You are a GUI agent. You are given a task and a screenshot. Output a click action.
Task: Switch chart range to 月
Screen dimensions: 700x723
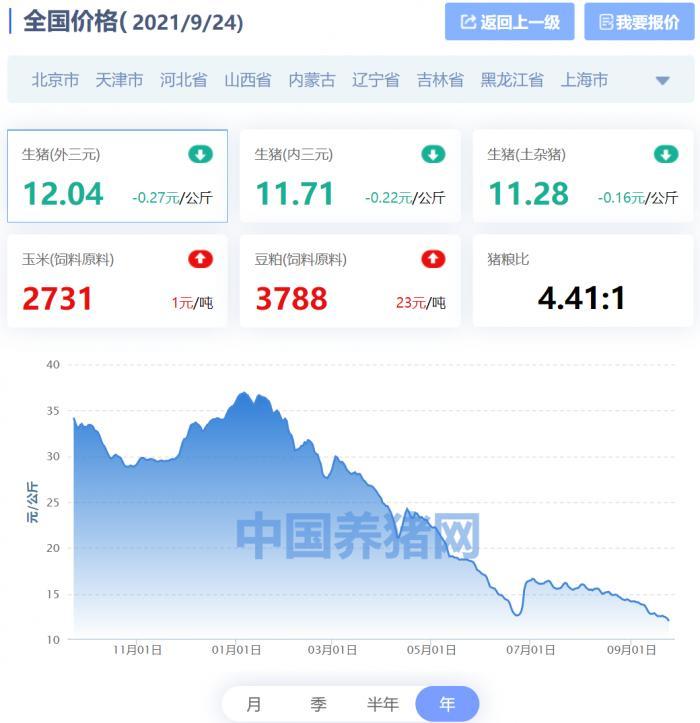point(254,704)
